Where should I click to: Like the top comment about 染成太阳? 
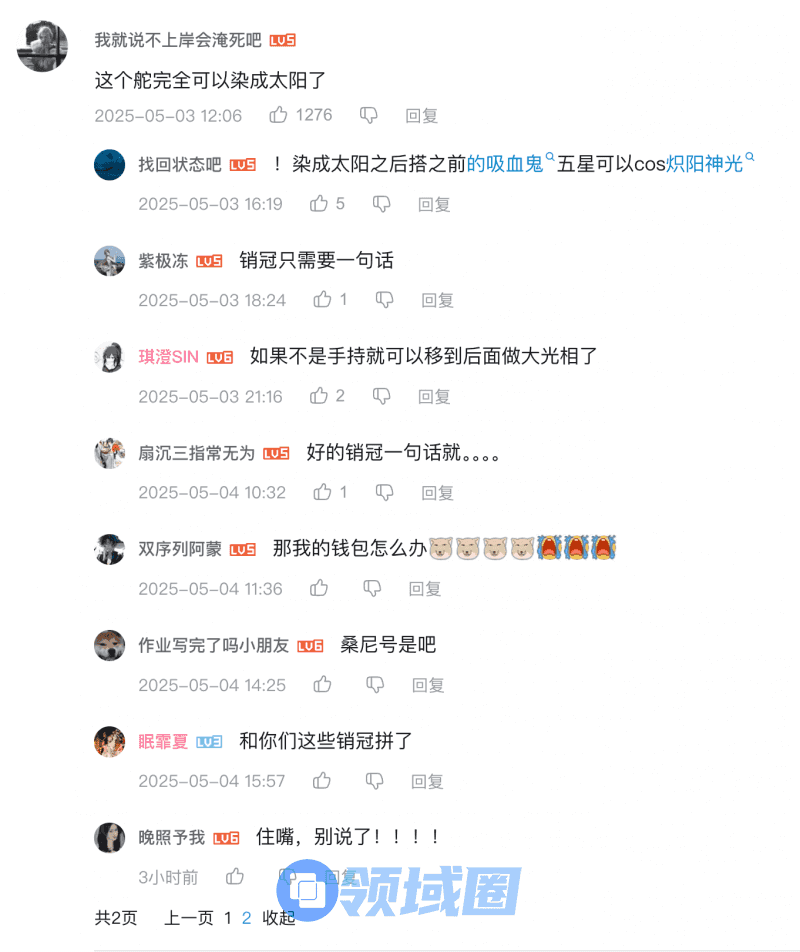(x=279, y=115)
